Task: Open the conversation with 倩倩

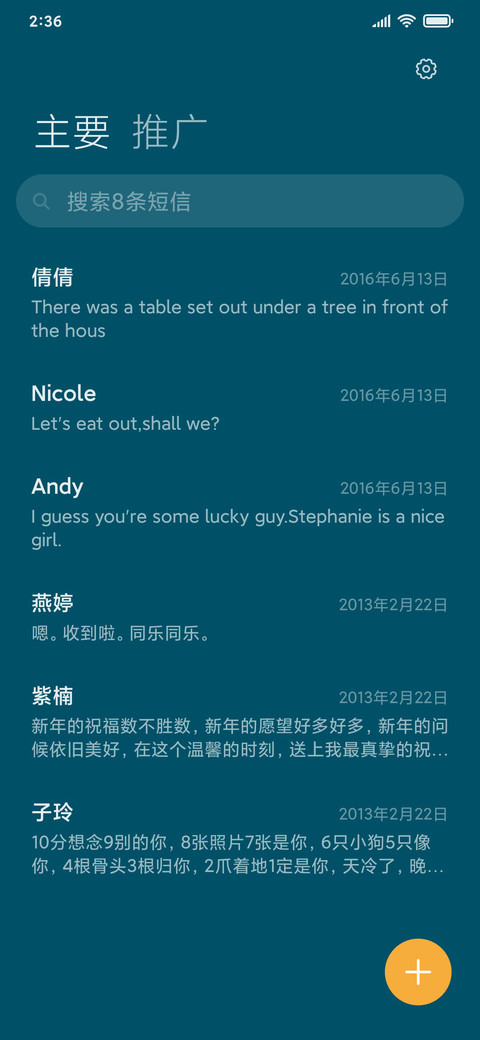Action: pos(240,304)
